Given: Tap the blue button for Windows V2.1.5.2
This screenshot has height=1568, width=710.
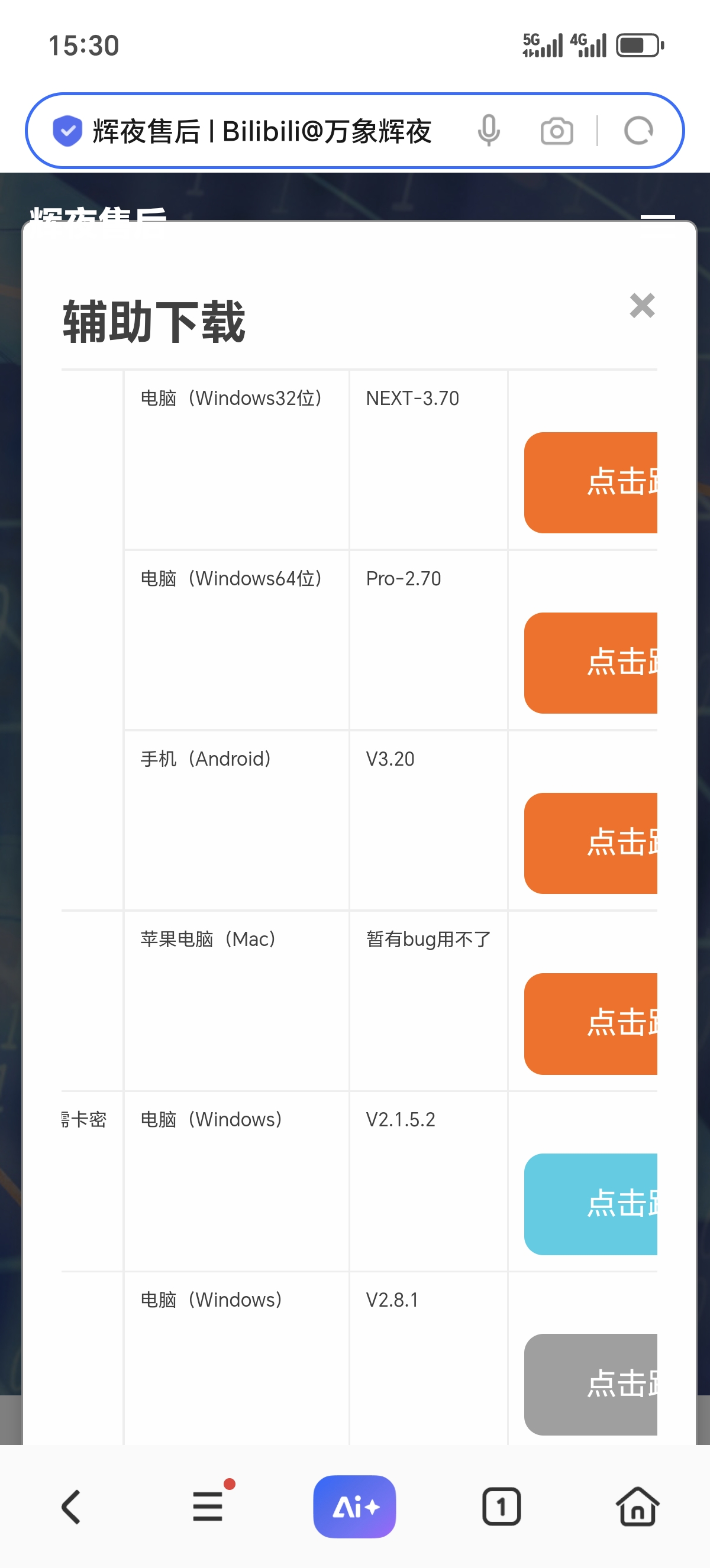Looking at the screenshot, I should point(590,1203).
